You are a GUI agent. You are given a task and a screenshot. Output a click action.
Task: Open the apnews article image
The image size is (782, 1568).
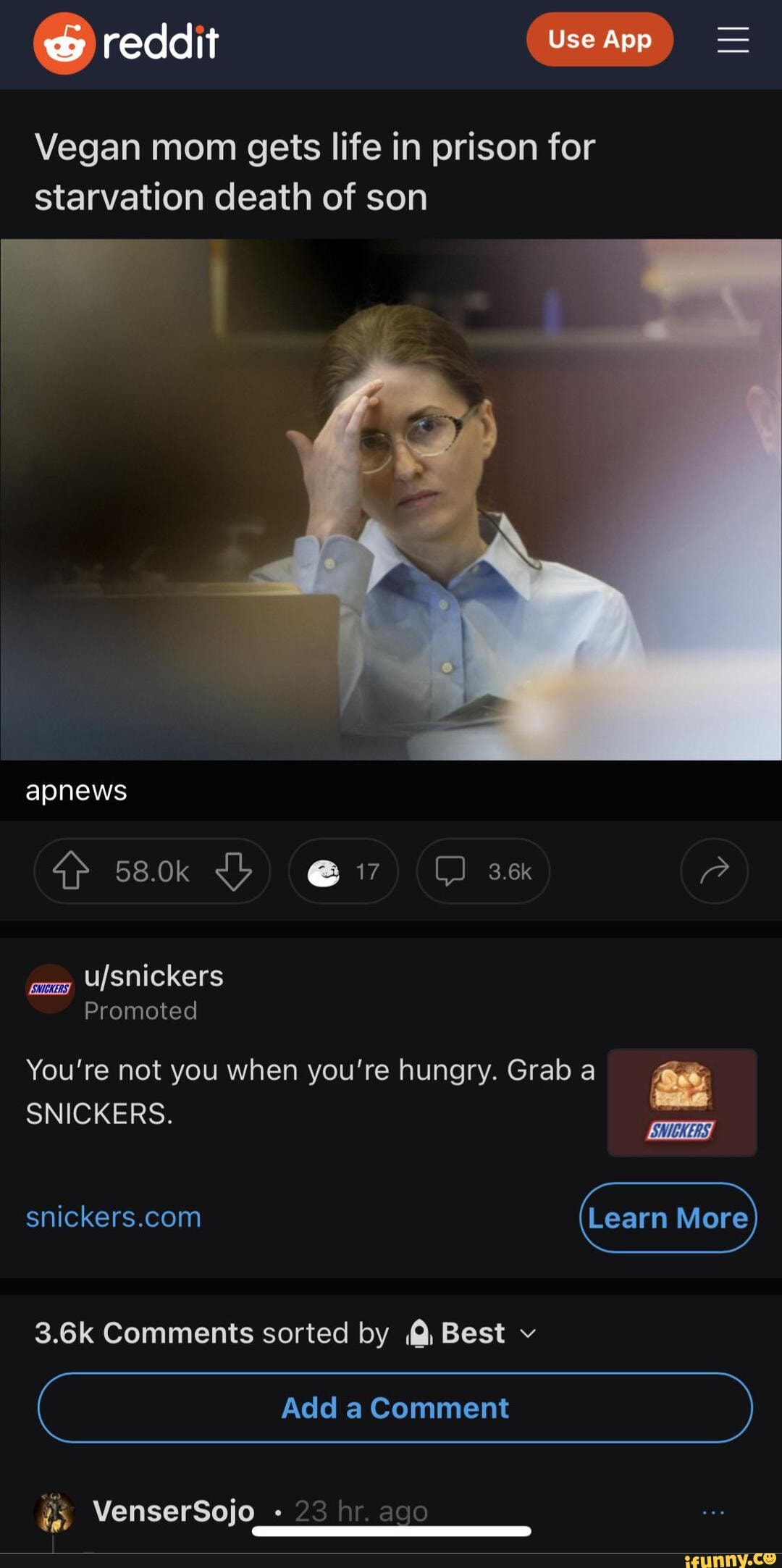(x=391, y=500)
